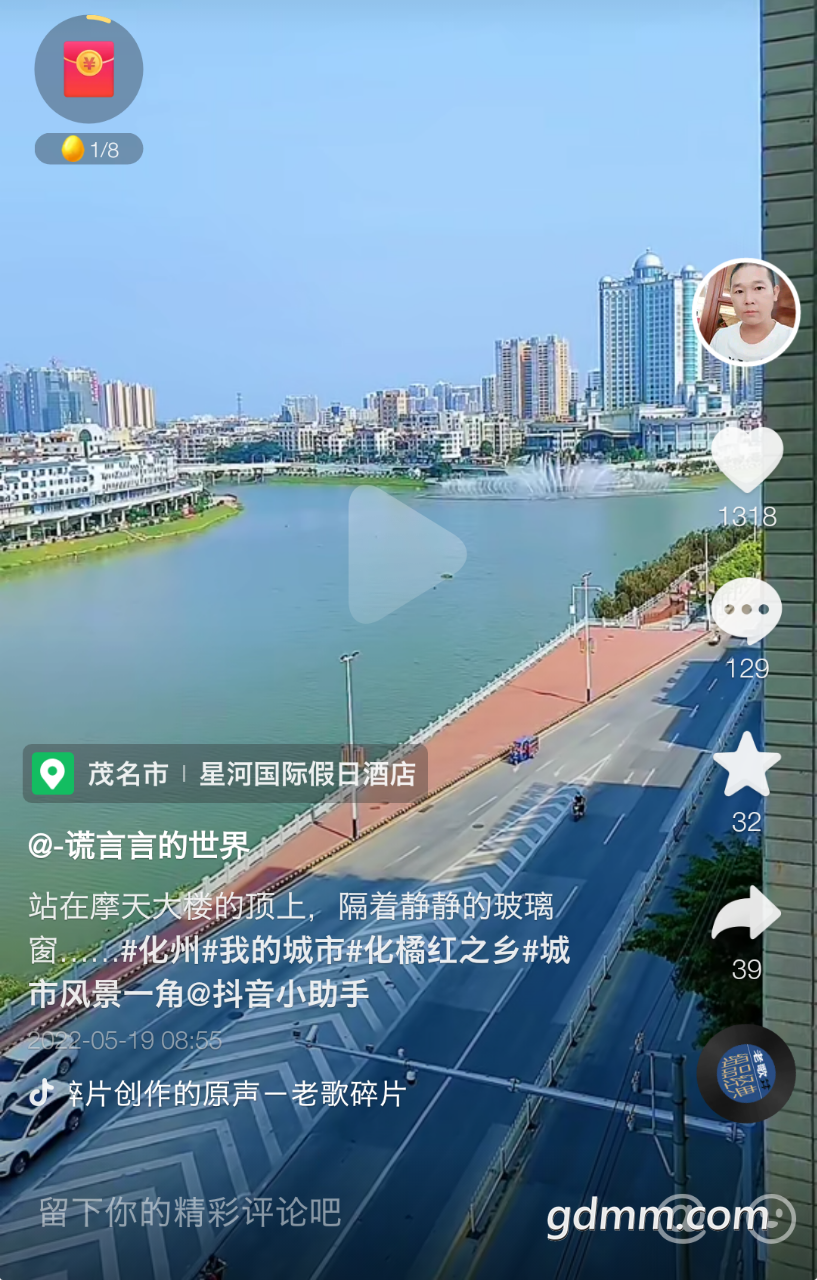Open the spinning music disc
This screenshot has width=817, height=1280.
746,1073
